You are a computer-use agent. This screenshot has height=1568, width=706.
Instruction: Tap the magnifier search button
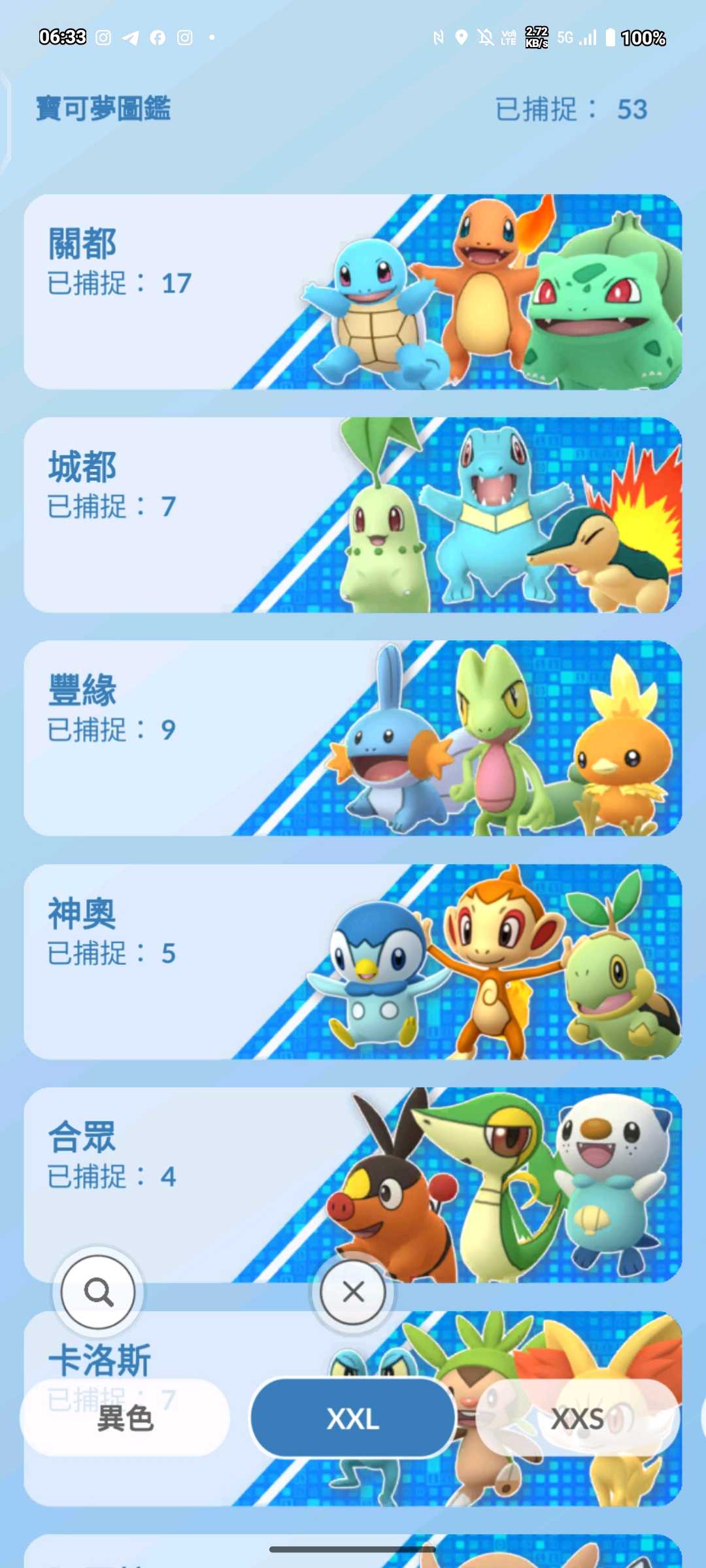click(x=98, y=1292)
